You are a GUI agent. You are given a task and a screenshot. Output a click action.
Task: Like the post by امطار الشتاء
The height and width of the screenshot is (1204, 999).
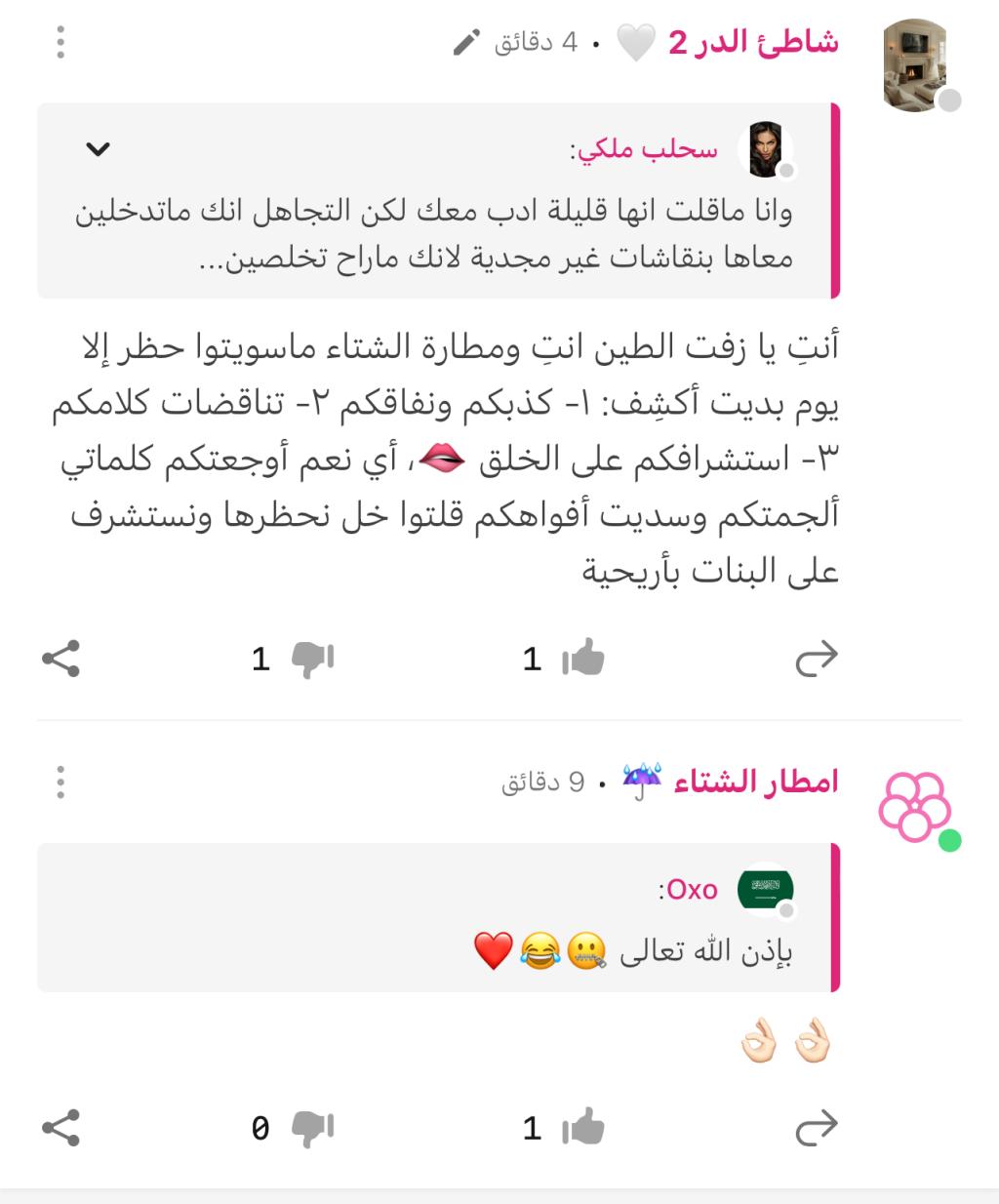pyautogui.click(x=583, y=1129)
